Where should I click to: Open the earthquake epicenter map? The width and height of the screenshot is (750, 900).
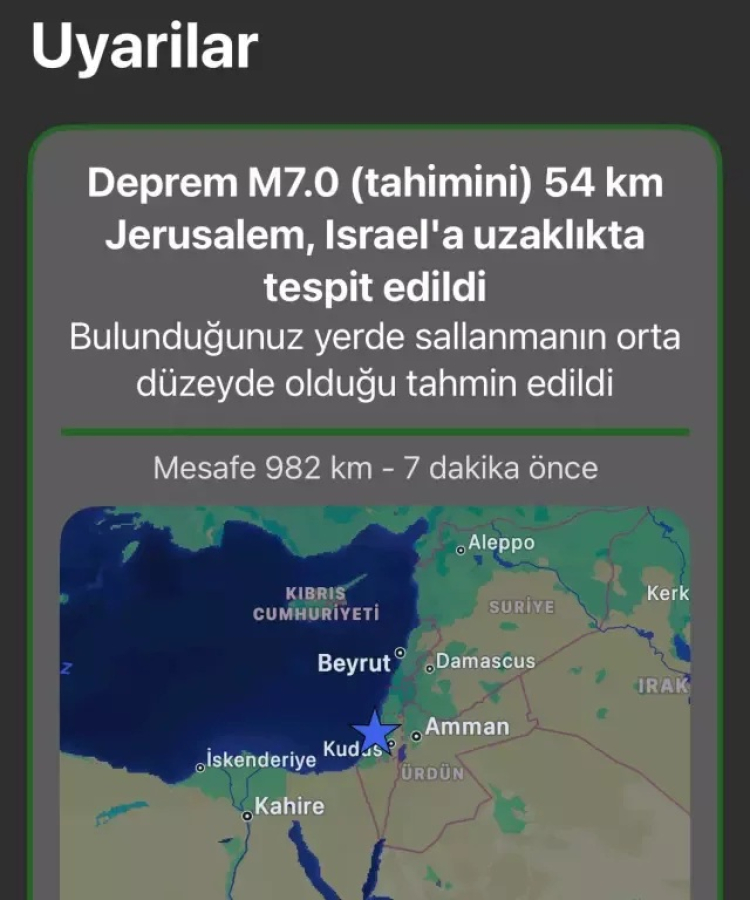(375, 700)
